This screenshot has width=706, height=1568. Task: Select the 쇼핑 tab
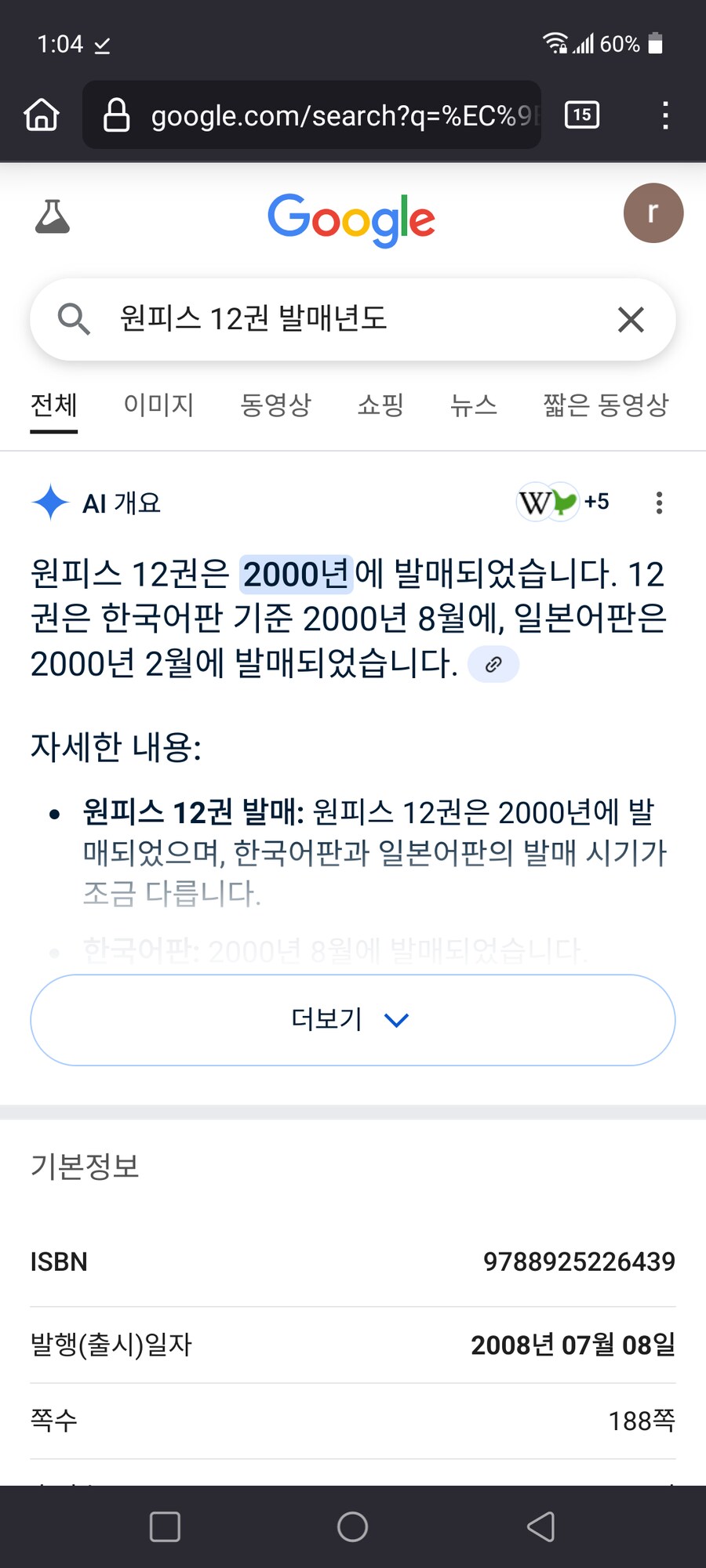coord(380,405)
